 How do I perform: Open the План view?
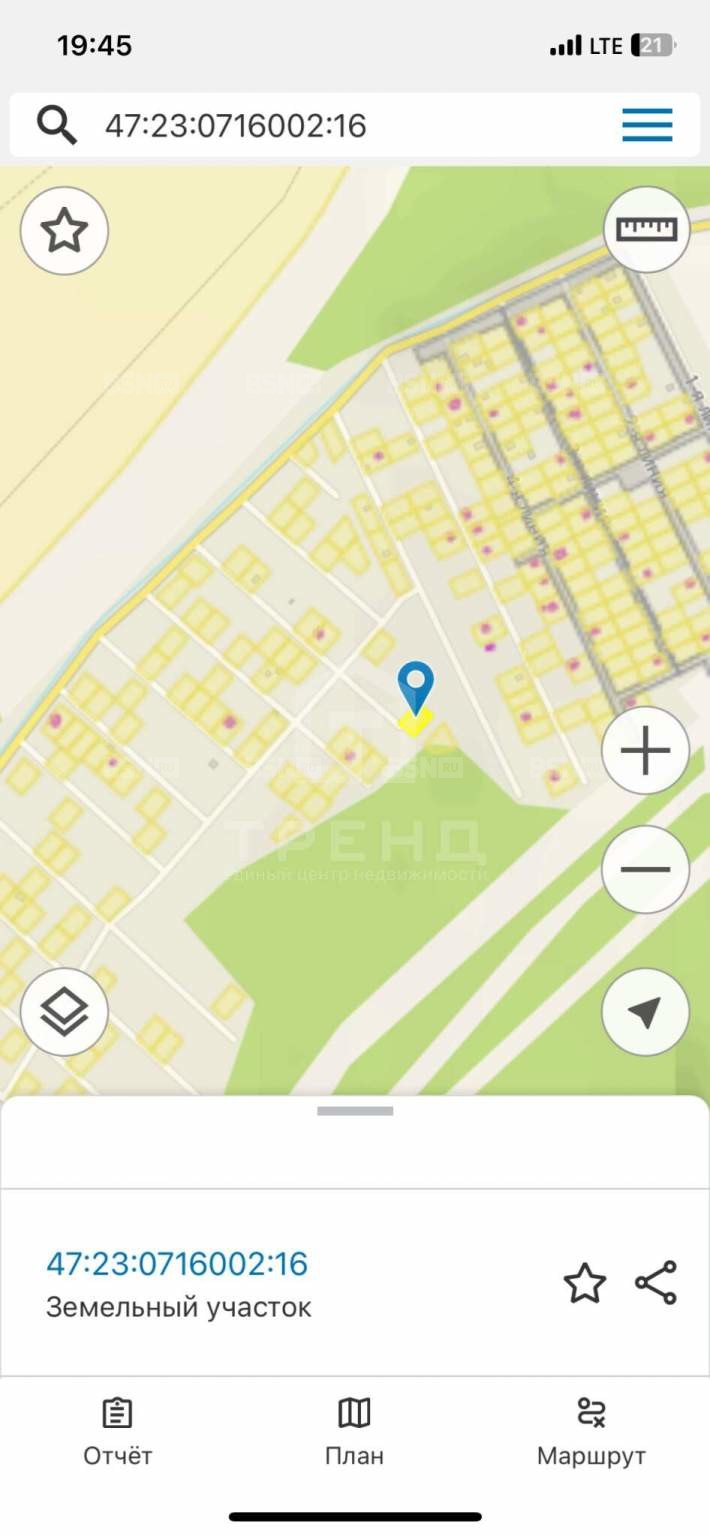tap(354, 1432)
